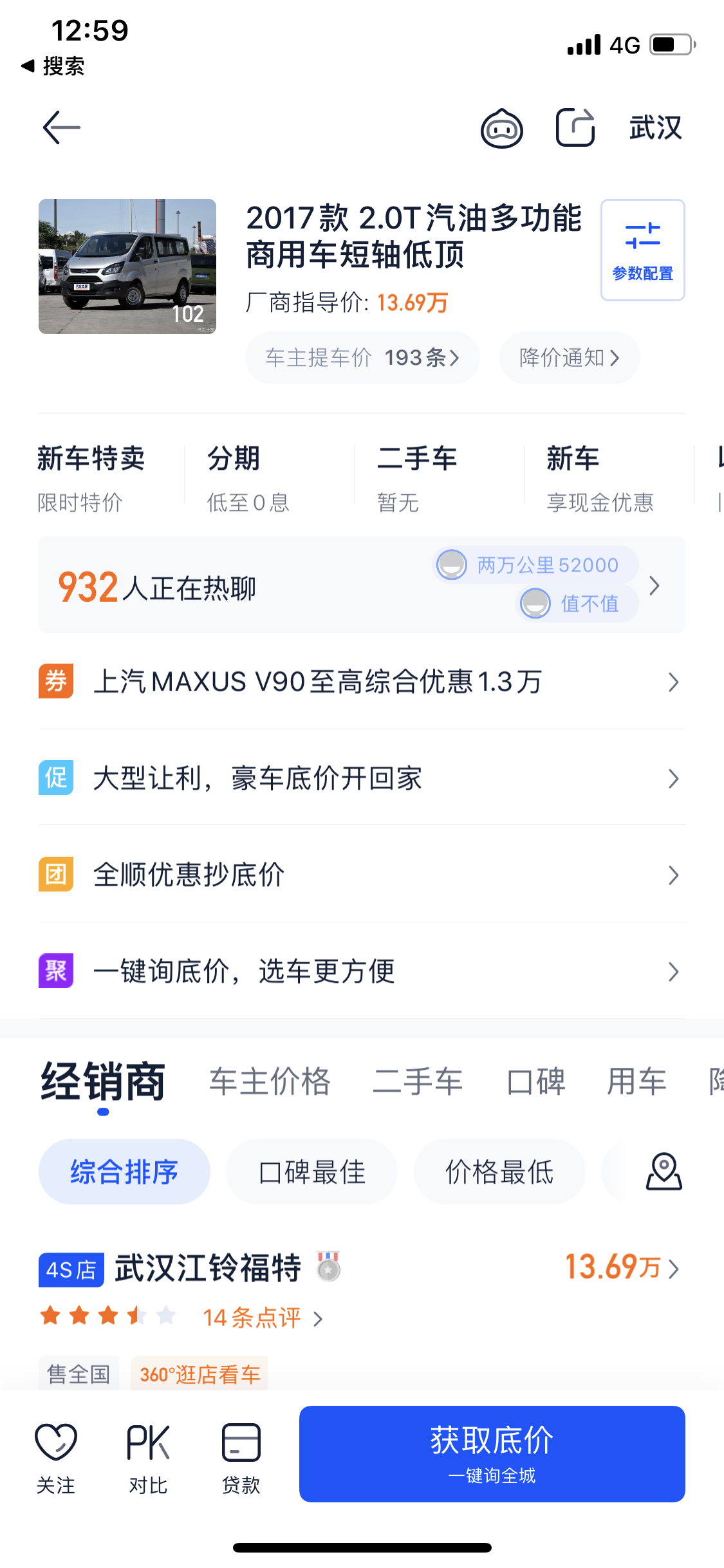
Task: Open dealer 武汉江铃福特
Action: point(207,1268)
